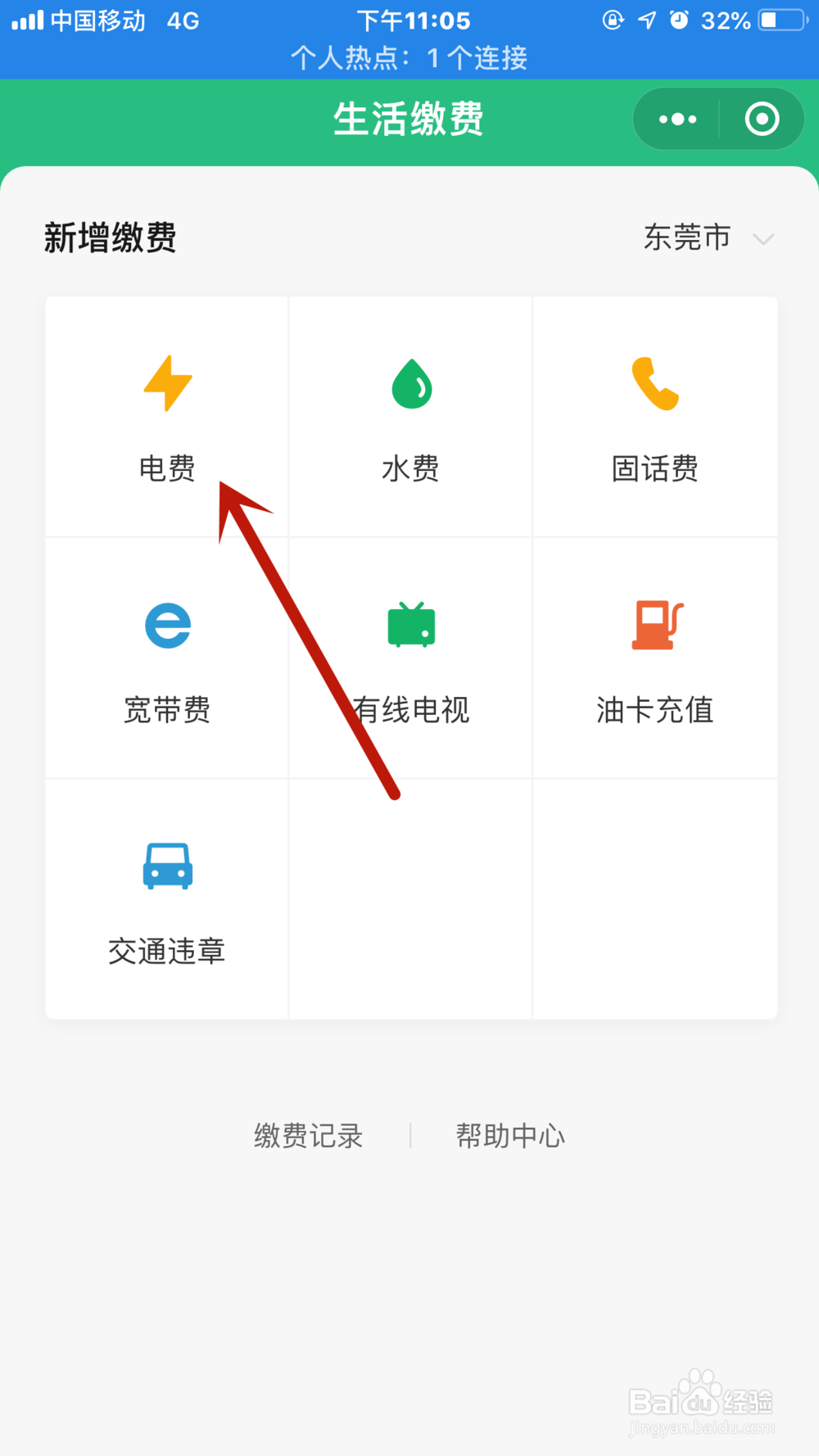Expand the 东莞市 city selector
Viewport: 819px width, 1456px height.
(688, 237)
